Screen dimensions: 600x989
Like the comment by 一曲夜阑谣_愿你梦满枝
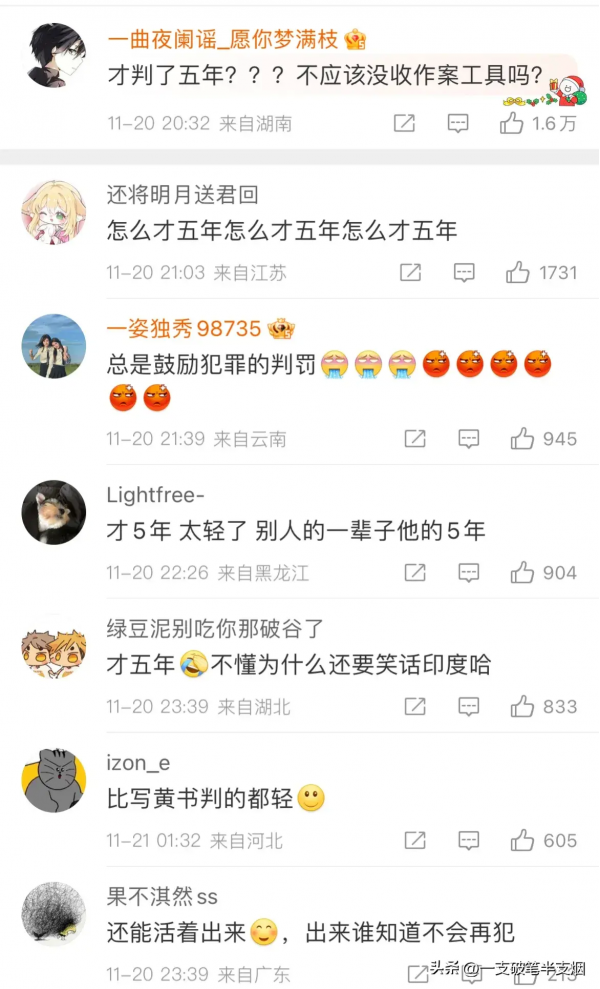[x=512, y=124]
